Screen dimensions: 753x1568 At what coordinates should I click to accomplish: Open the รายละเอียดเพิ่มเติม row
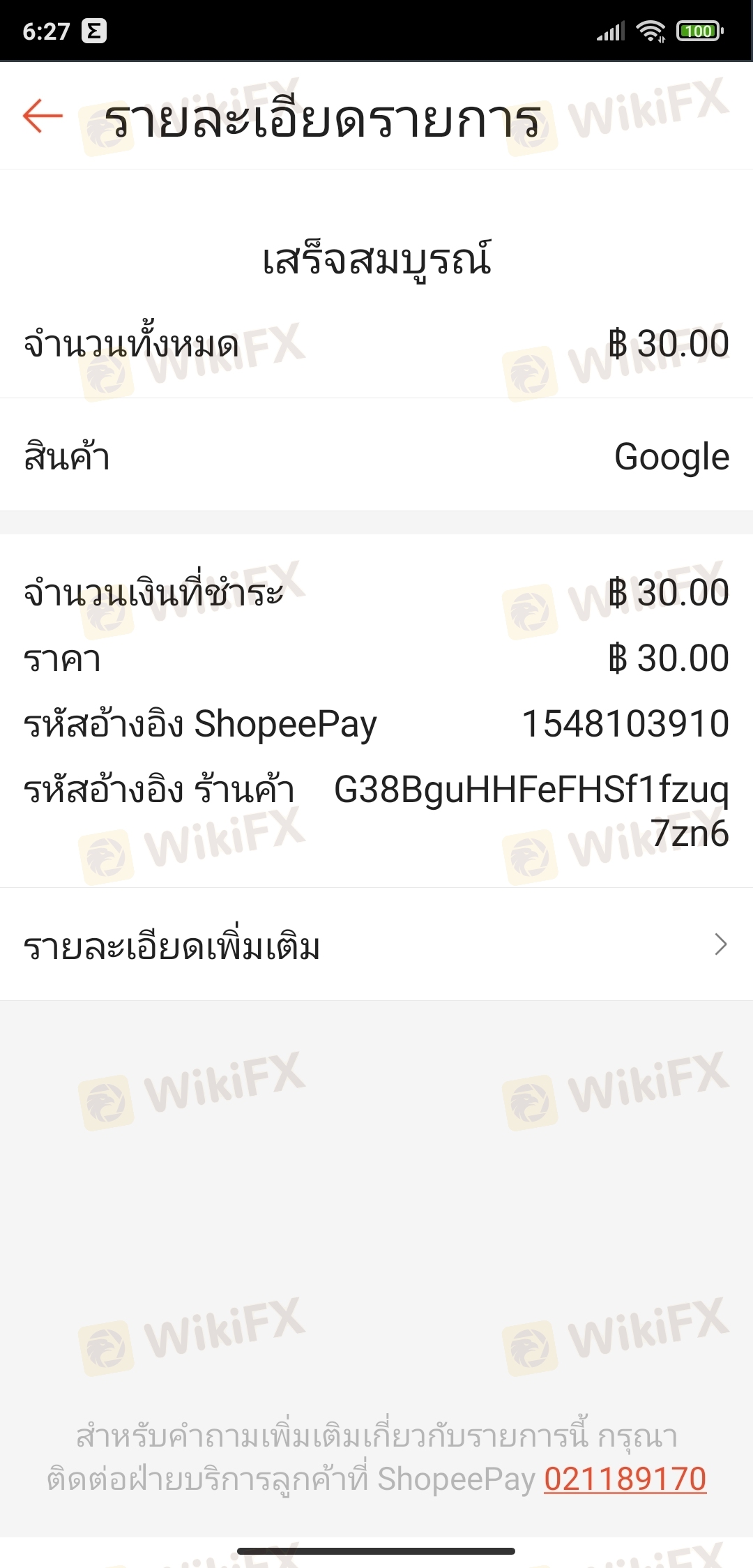click(376, 944)
